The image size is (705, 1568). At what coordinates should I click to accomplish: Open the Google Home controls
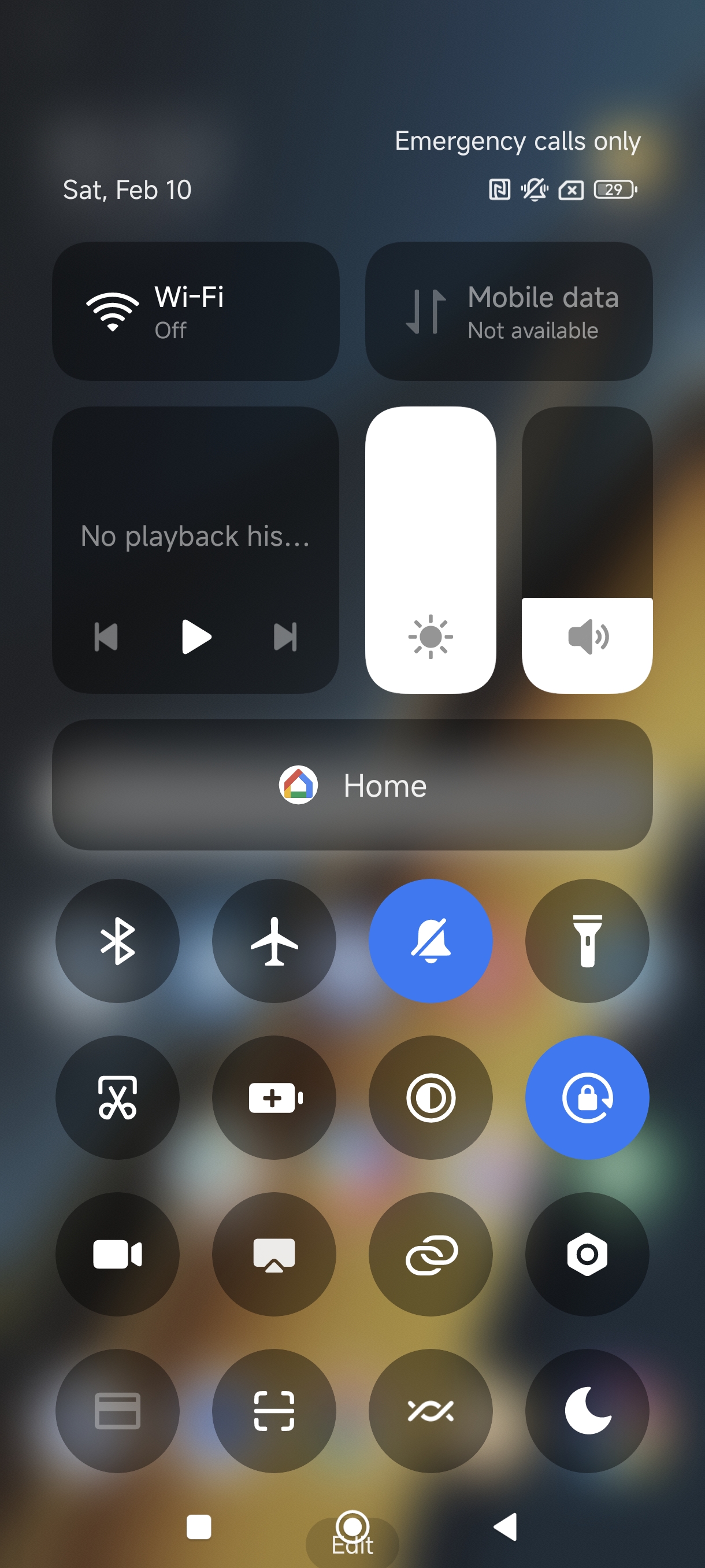(x=352, y=785)
